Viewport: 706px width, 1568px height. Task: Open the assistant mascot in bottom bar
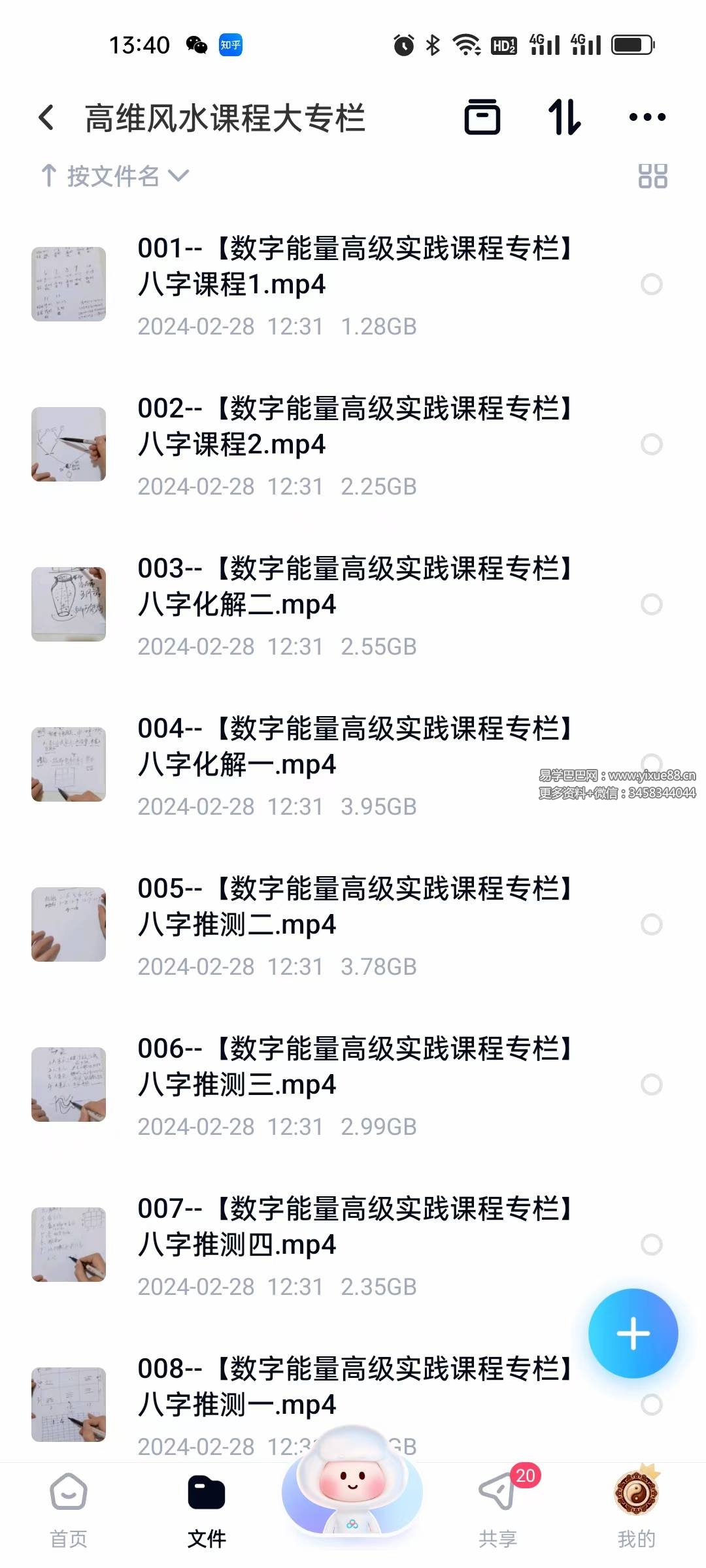click(352, 1486)
